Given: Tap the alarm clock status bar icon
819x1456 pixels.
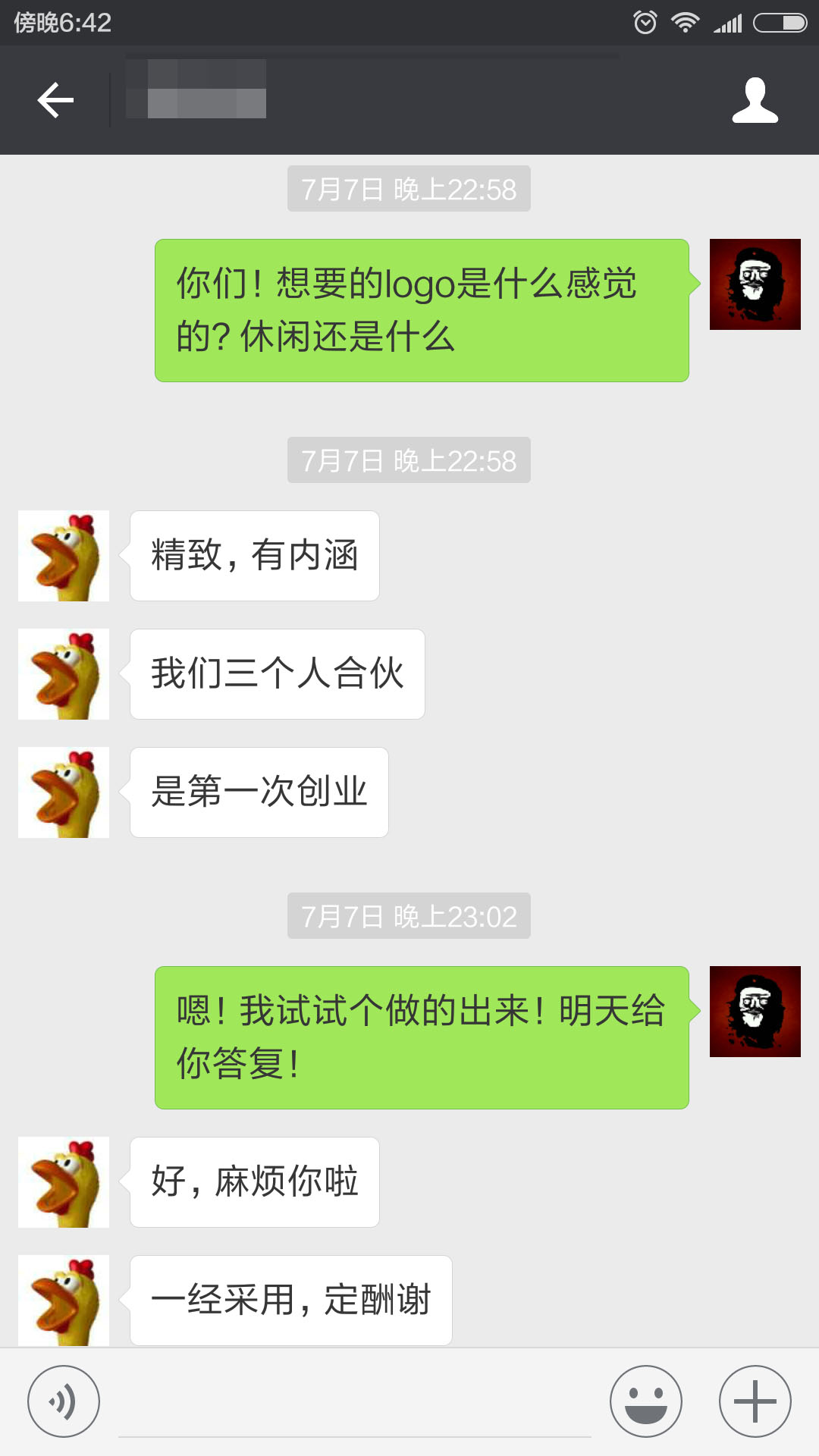Looking at the screenshot, I should point(645,23).
